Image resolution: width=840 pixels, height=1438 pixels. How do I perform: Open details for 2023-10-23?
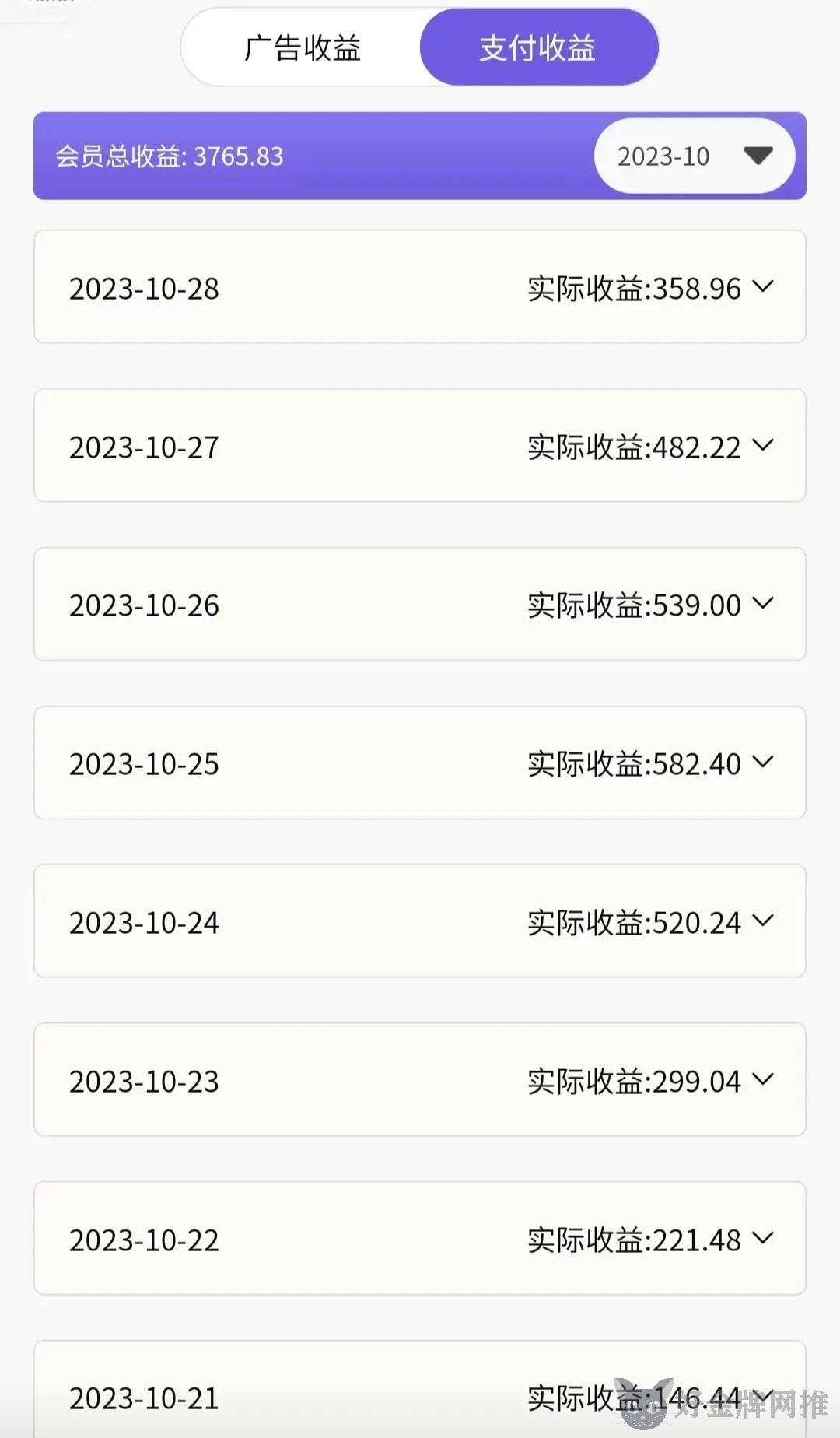419,1079
